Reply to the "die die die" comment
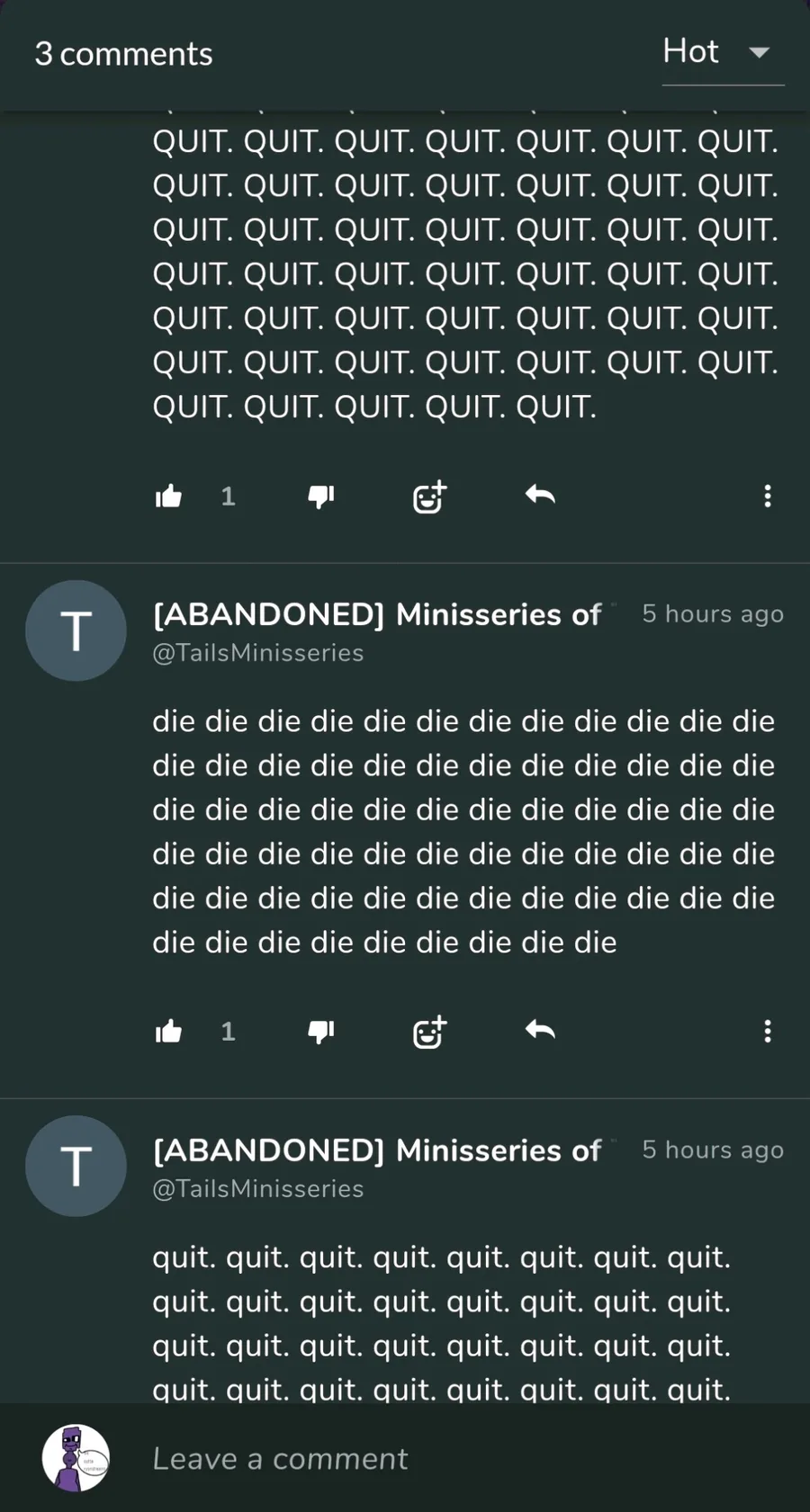This screenshot has width=810, height=1512. 540,1030
